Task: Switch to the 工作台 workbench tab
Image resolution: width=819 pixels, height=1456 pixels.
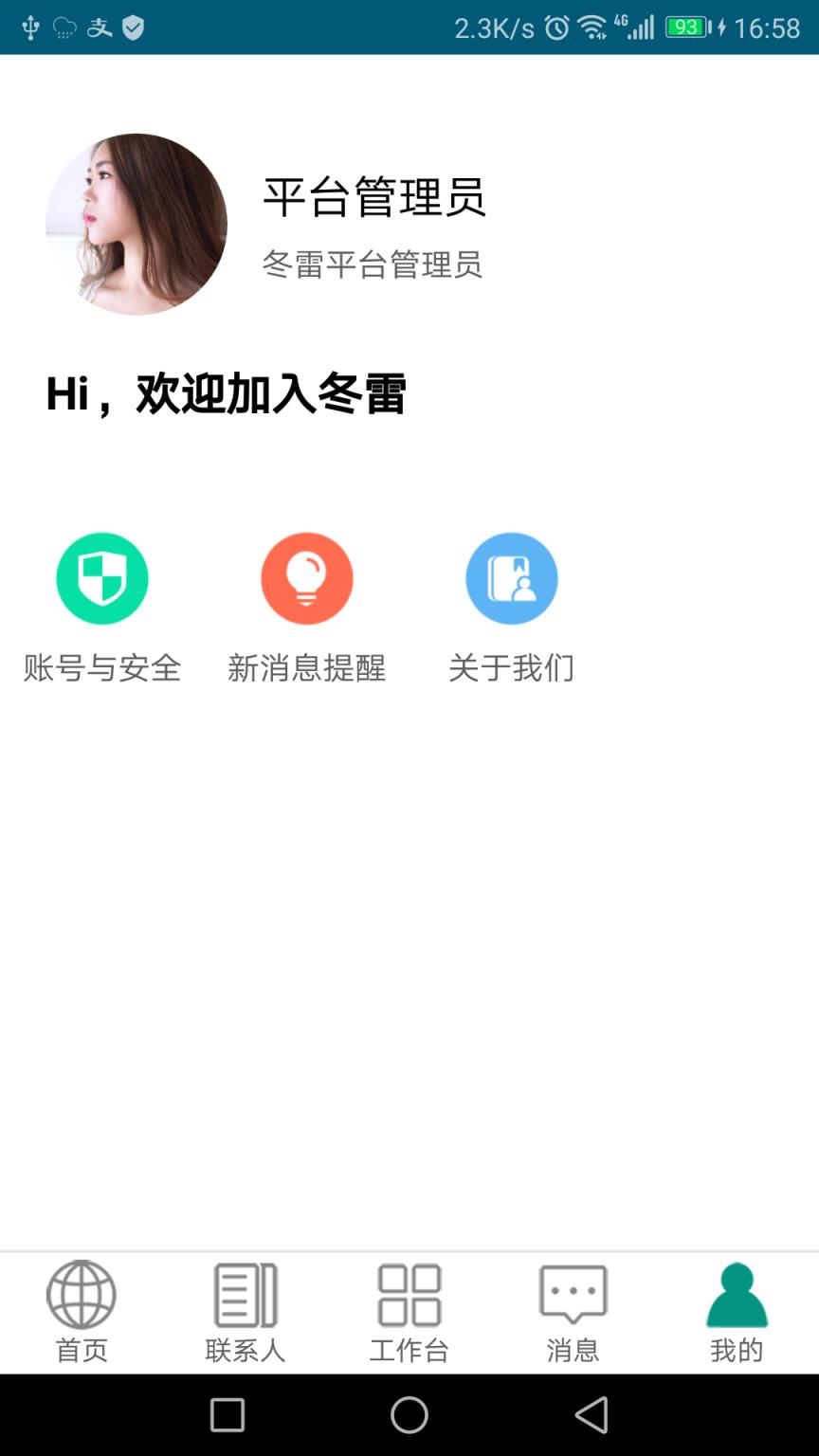Action: pyautogui.click(x=409, y=1312)
